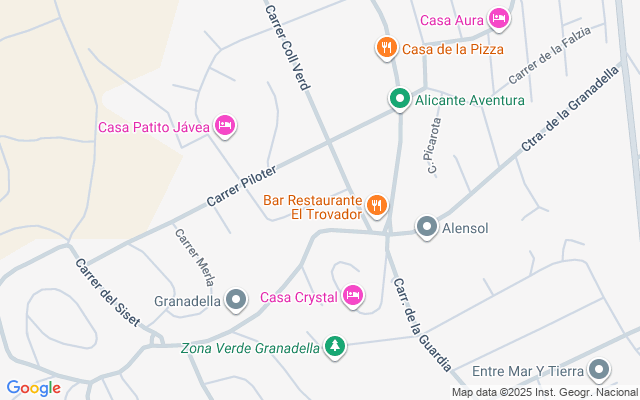Tap the Granadella location marker
The width and height of the screenshot is (640, 400).
click(236, 299)
